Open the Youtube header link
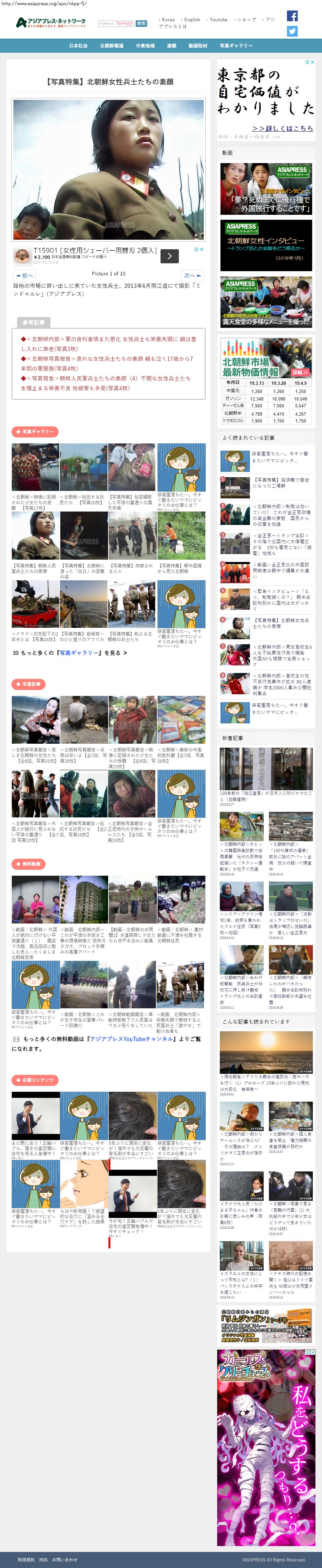322x1568 pixels. point(218,19)
